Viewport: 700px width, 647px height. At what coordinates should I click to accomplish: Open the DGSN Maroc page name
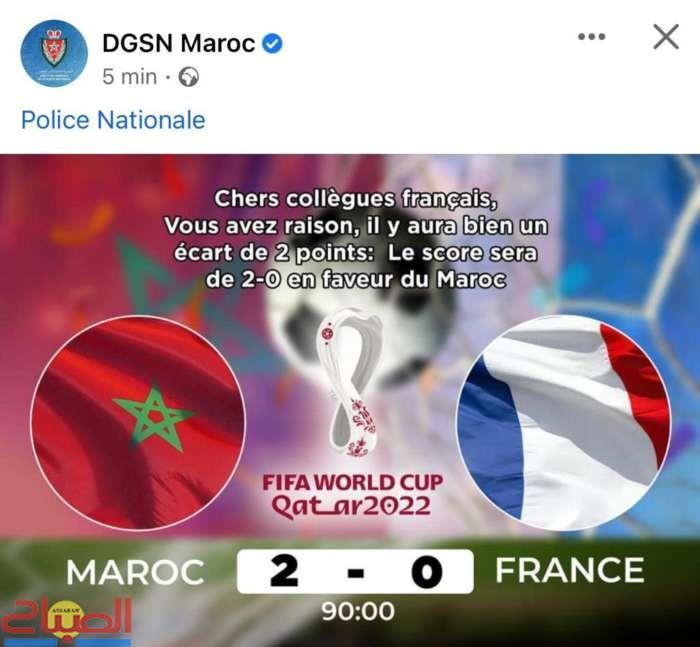177,42
